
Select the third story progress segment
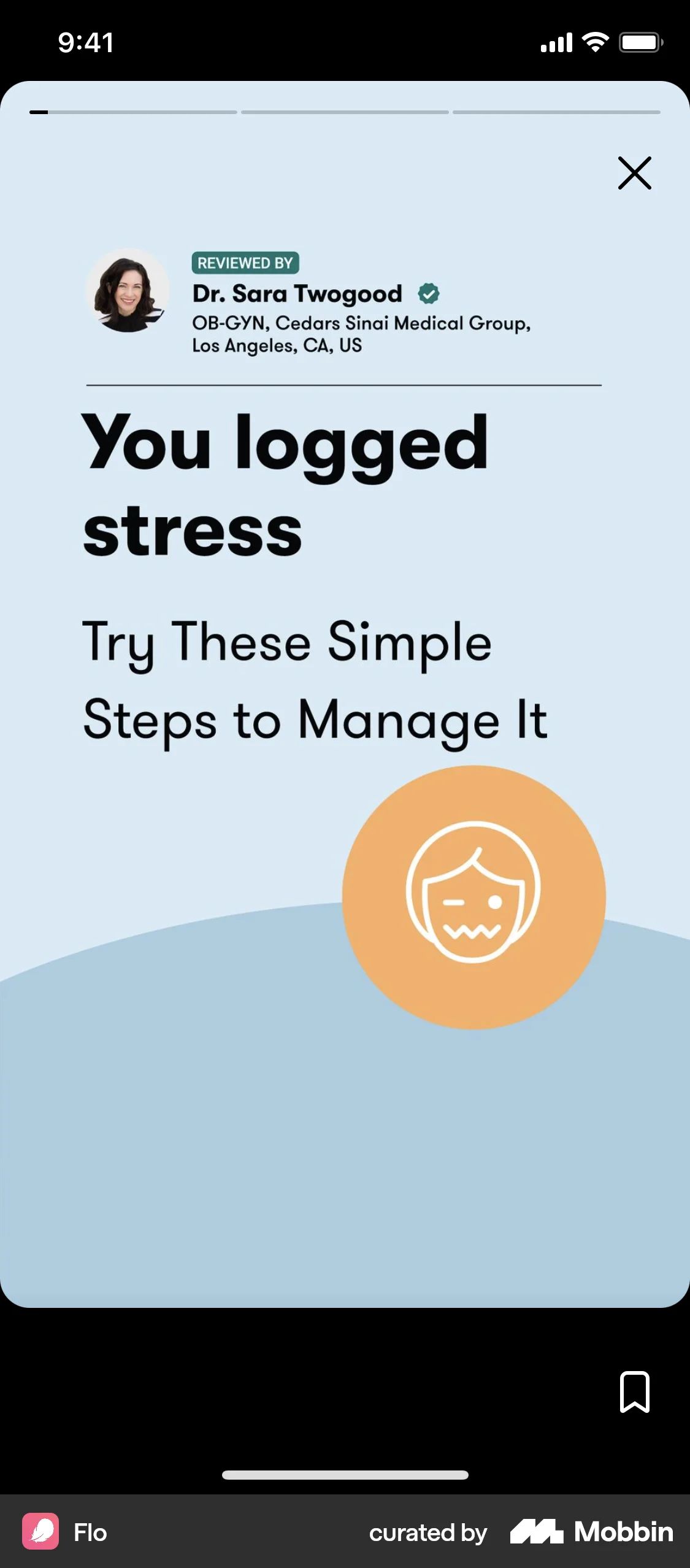click(557, 112)
